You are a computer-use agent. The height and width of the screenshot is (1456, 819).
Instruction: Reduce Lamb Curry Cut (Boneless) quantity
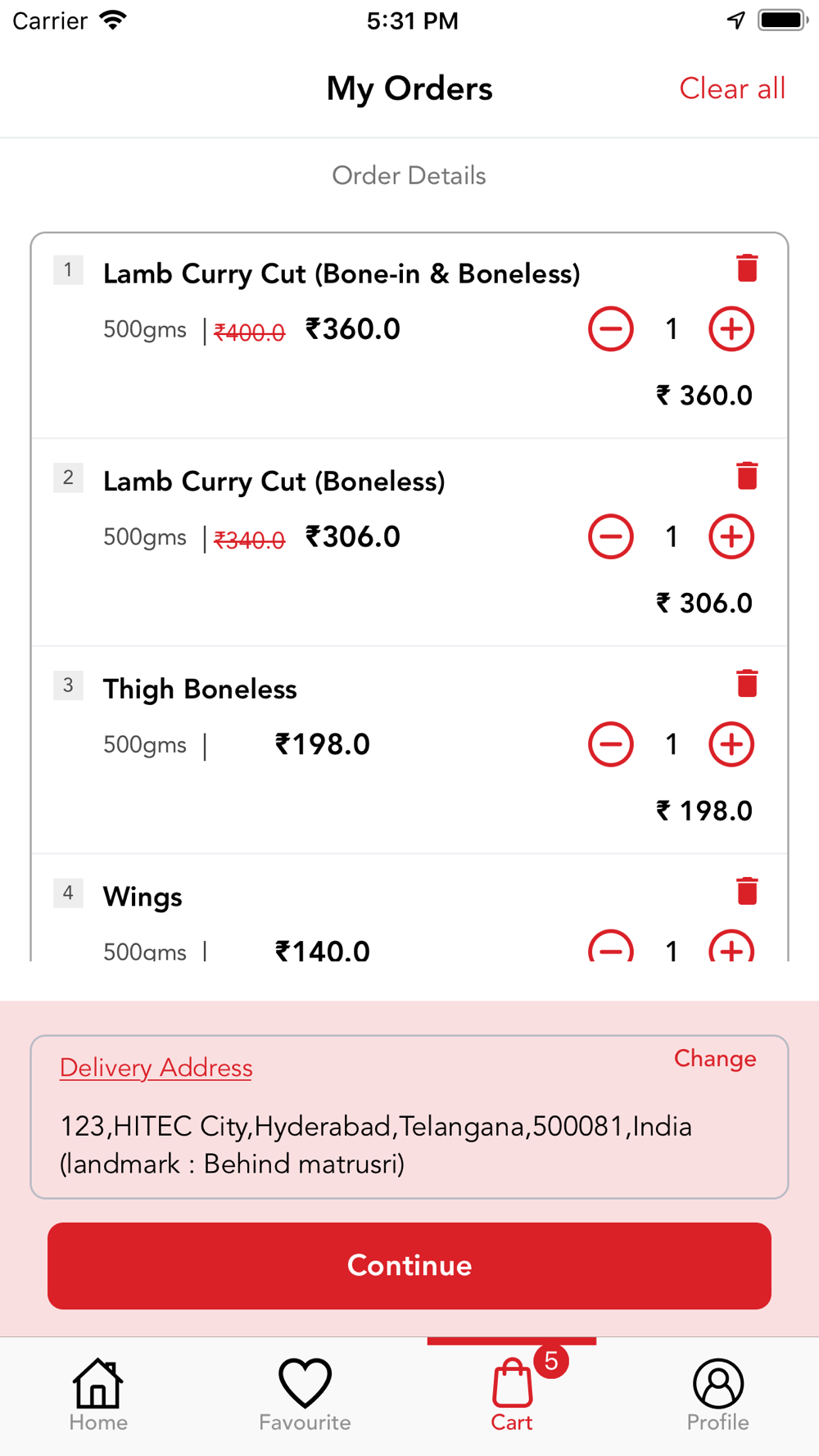click(x=611, y=537)
